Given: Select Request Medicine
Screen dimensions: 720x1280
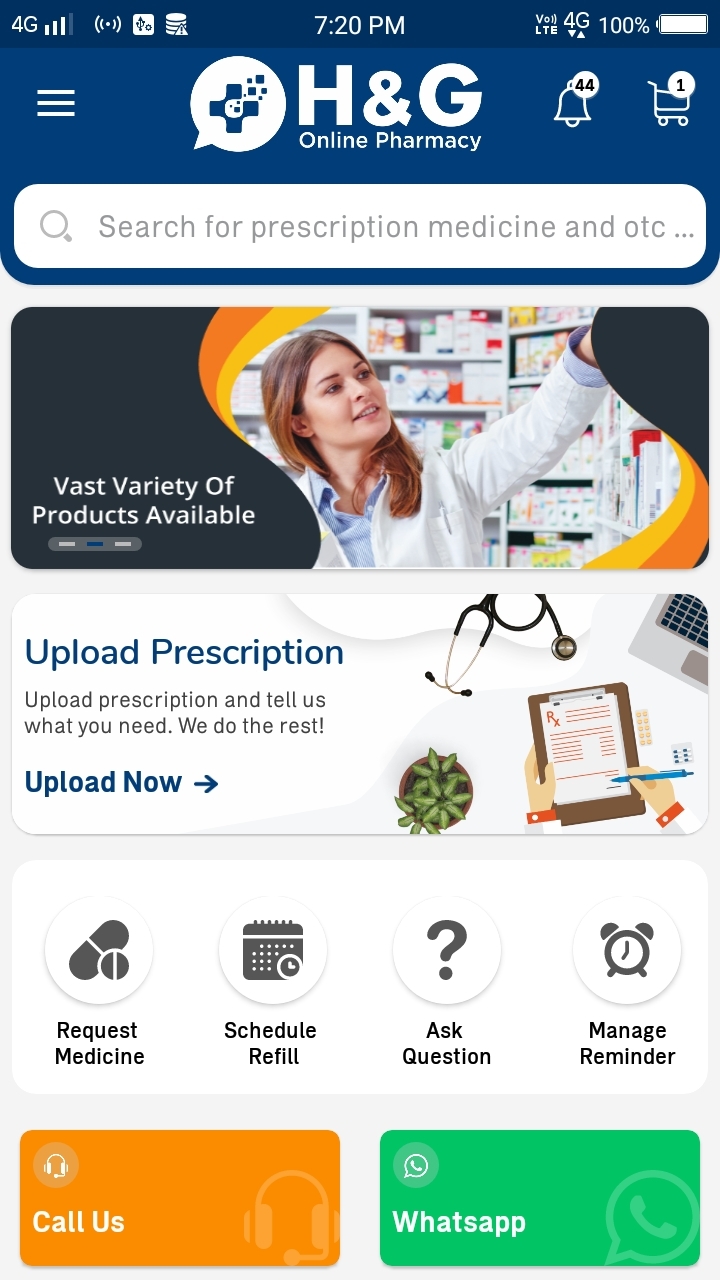Looking at the screenshot, I should point(99,950).
